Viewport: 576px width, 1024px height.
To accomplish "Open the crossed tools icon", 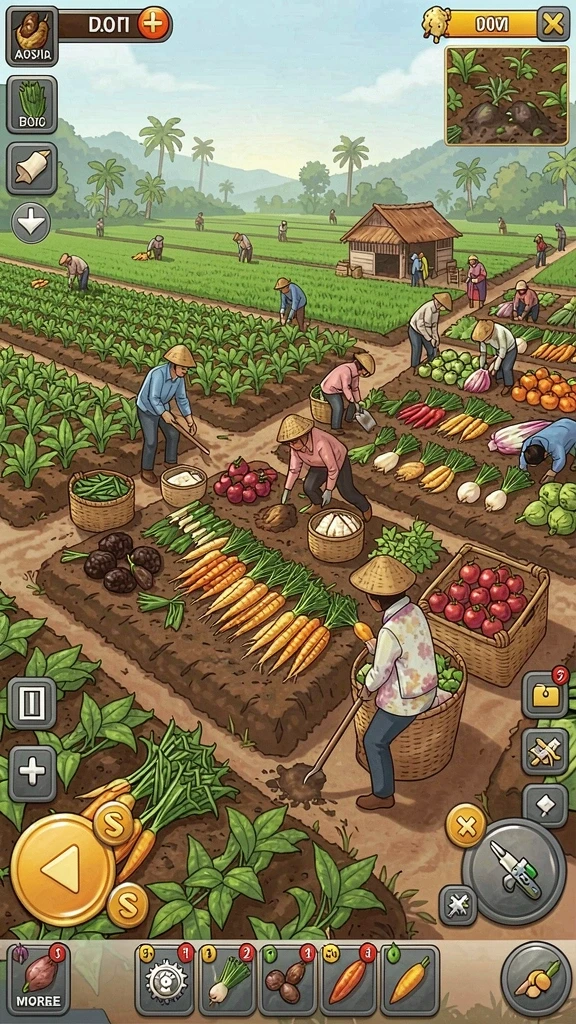I will click(545, 752).
